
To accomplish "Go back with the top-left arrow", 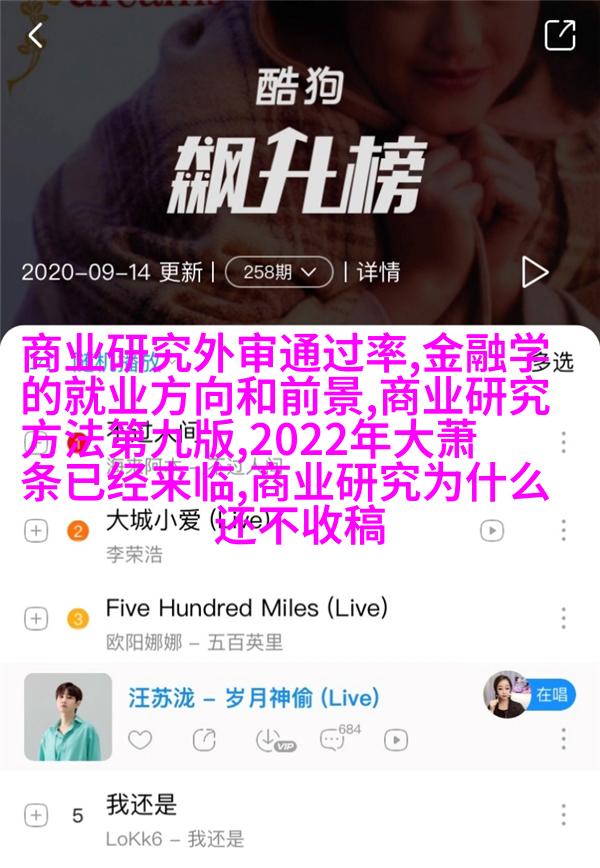I will pyautogui.click(x=36, y=37).
